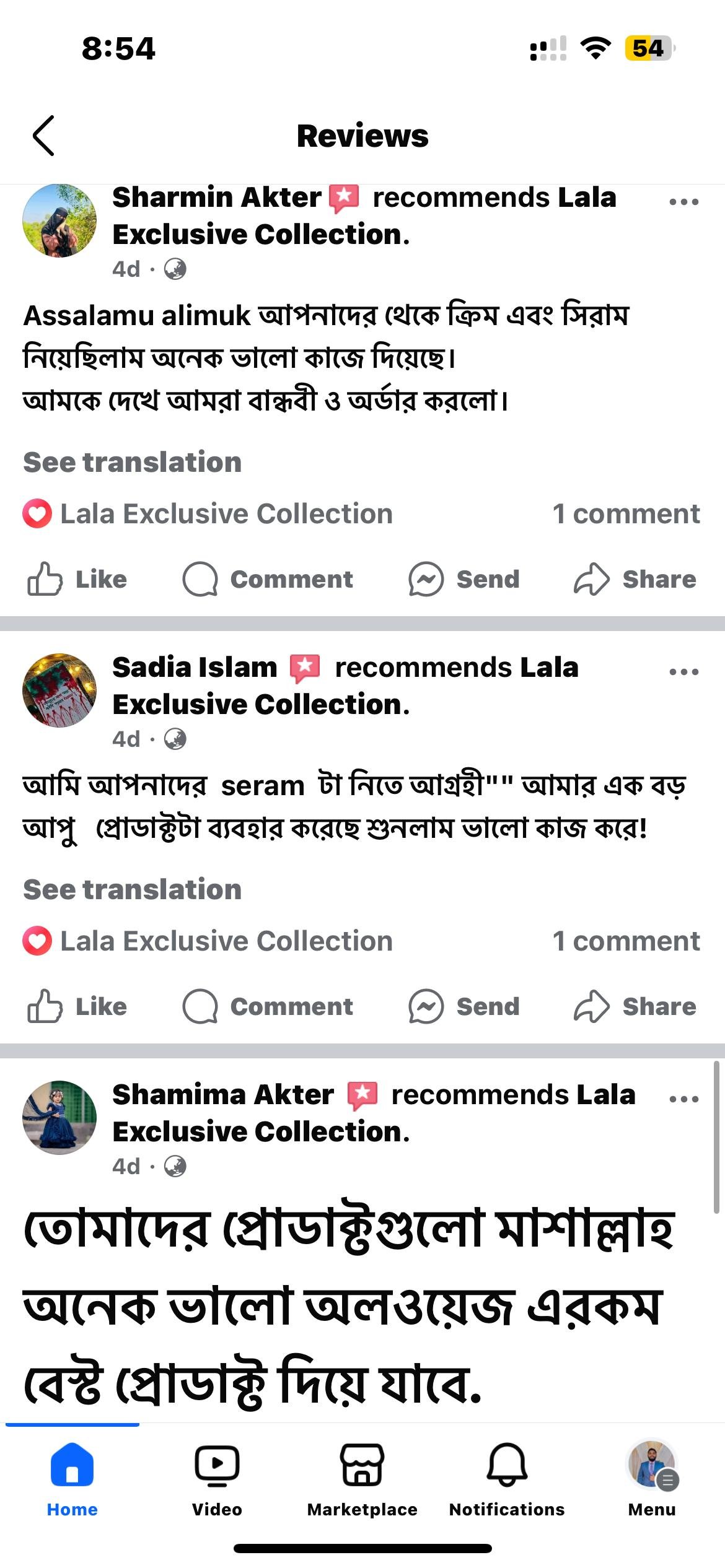Open the options menu on Shamima Akter's review

click(x=683, y=1099)
